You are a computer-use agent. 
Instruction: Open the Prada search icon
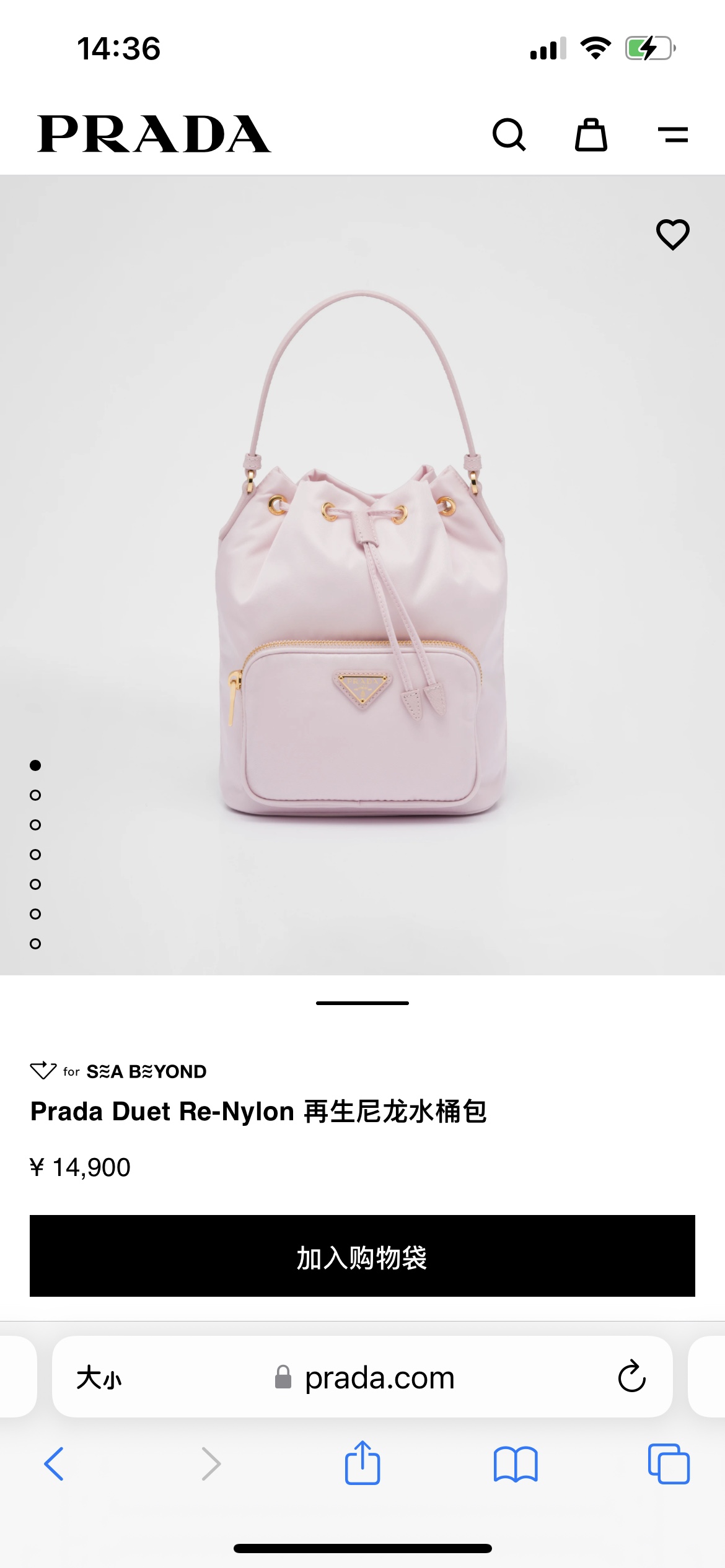509,134
